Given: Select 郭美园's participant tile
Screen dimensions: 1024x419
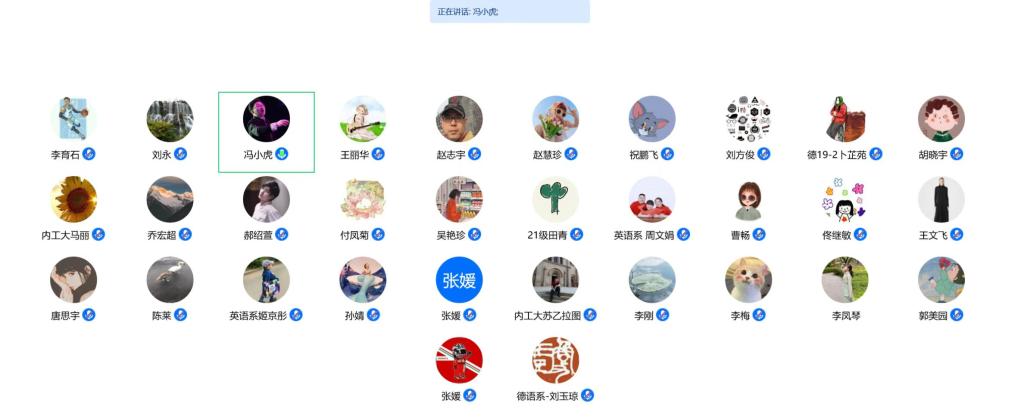Looking at the screenshot, I should (941, 280).
